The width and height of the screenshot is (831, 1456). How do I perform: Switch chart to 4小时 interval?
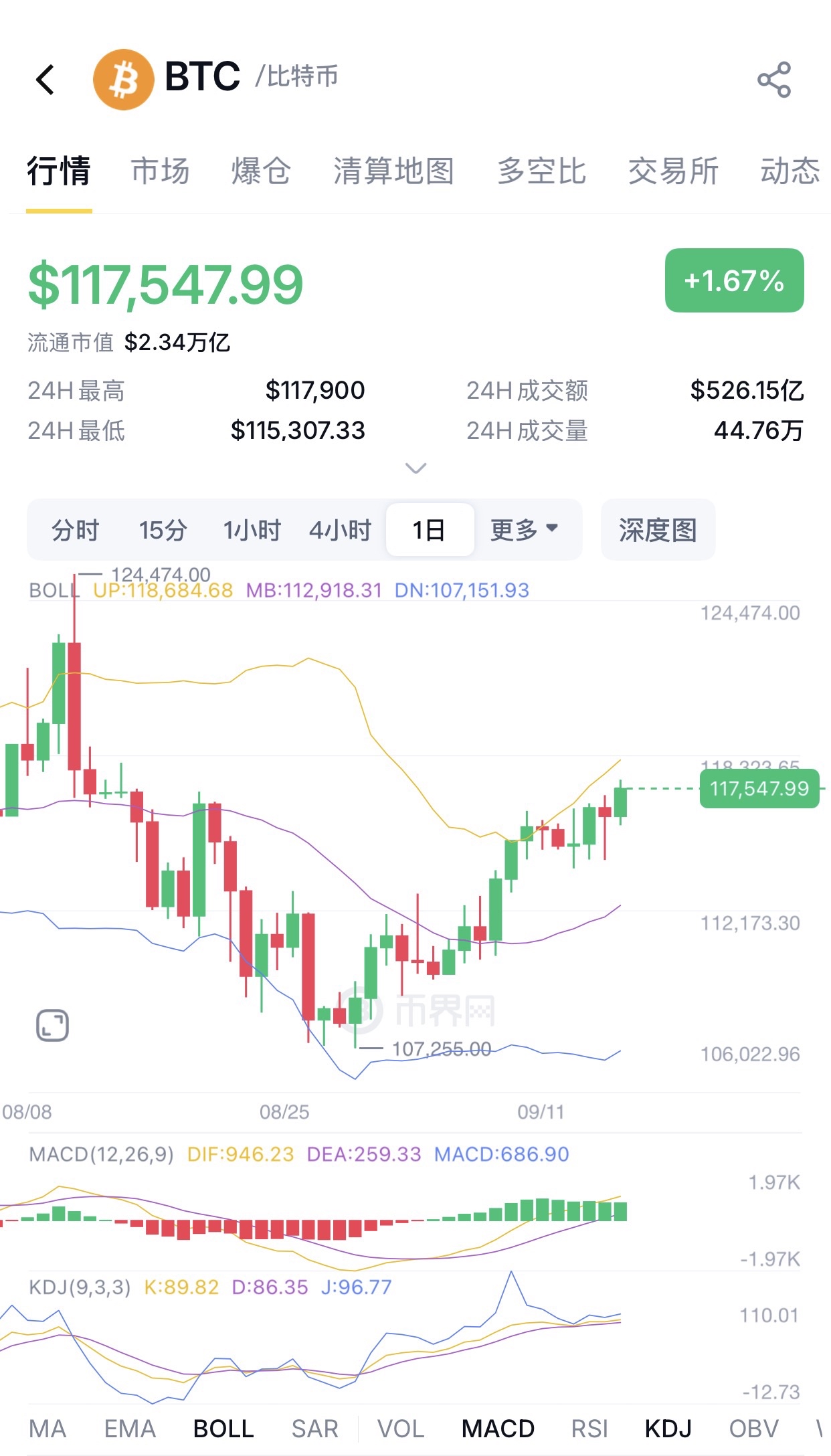click(x=340, y=530)
